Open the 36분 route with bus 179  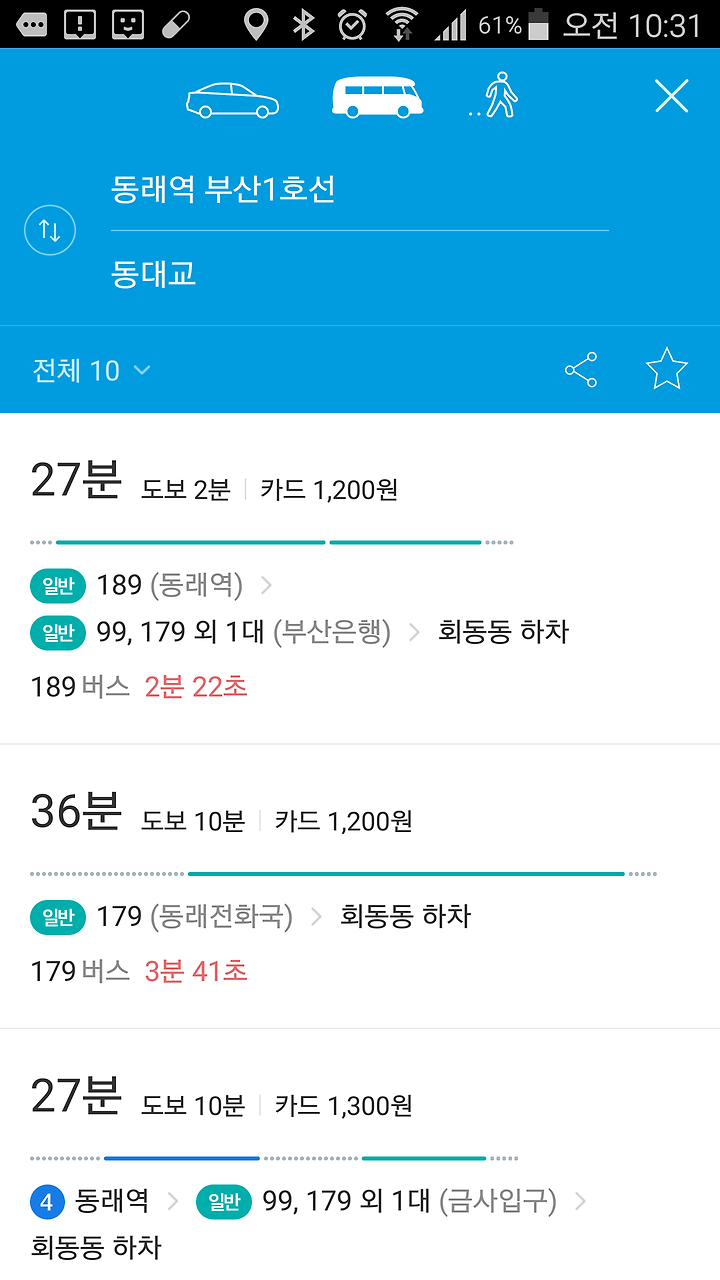coord(360,887)
